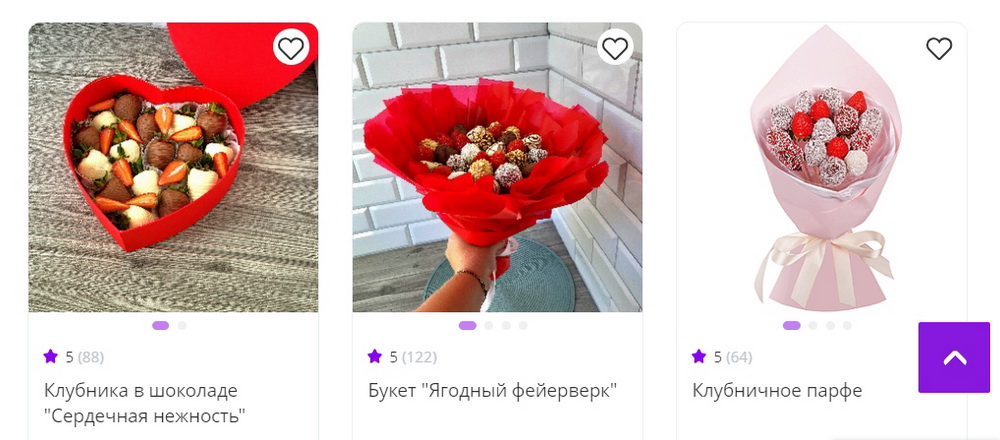
Task: Open the "Сердечная нежность" product card
Action: [x=141, y=401]
